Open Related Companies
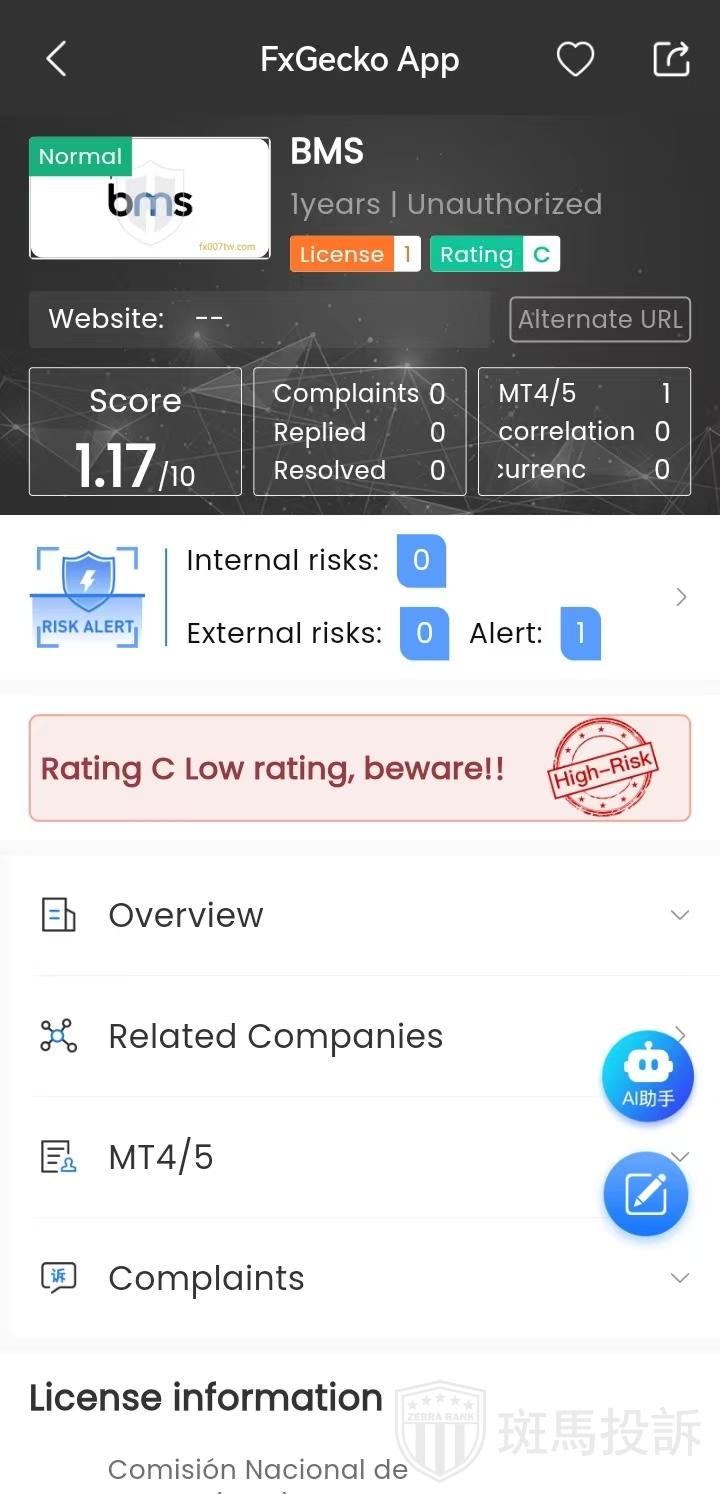The image size is (720, 1494). click(x=300, y=1037)
